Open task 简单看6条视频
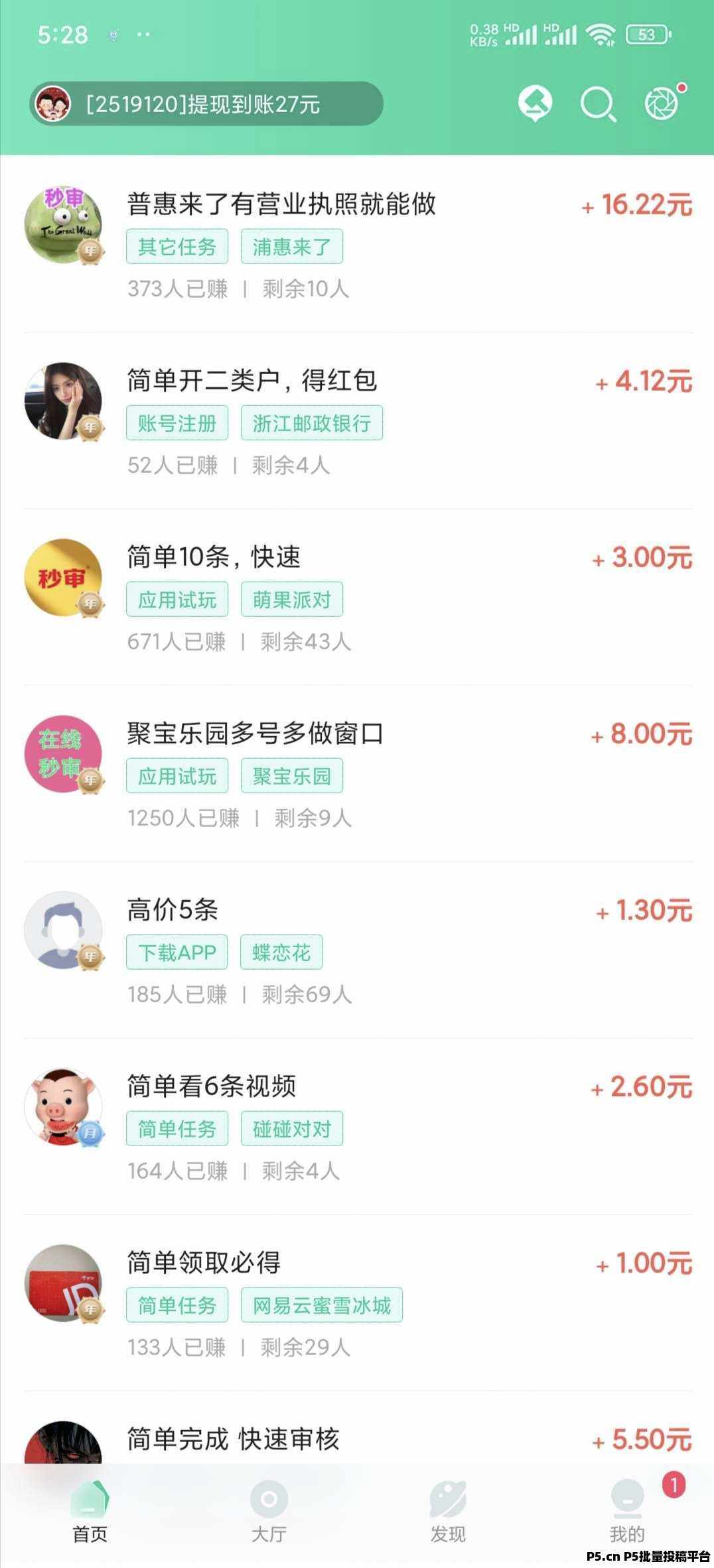This screenshot has width=714, height=1568. pyautogui.click(x=358, y=1126)
